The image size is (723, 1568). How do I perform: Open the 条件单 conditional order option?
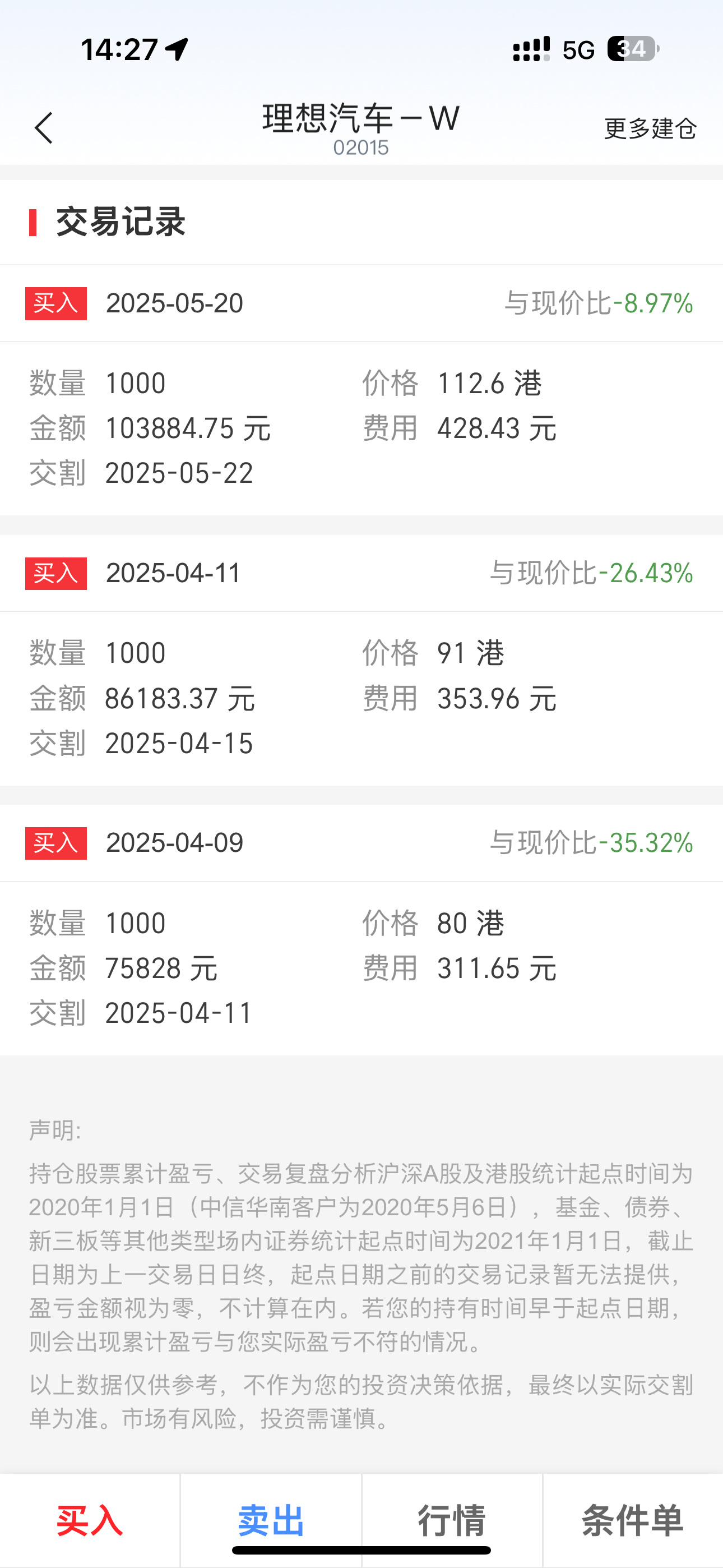pos(632,1519)
